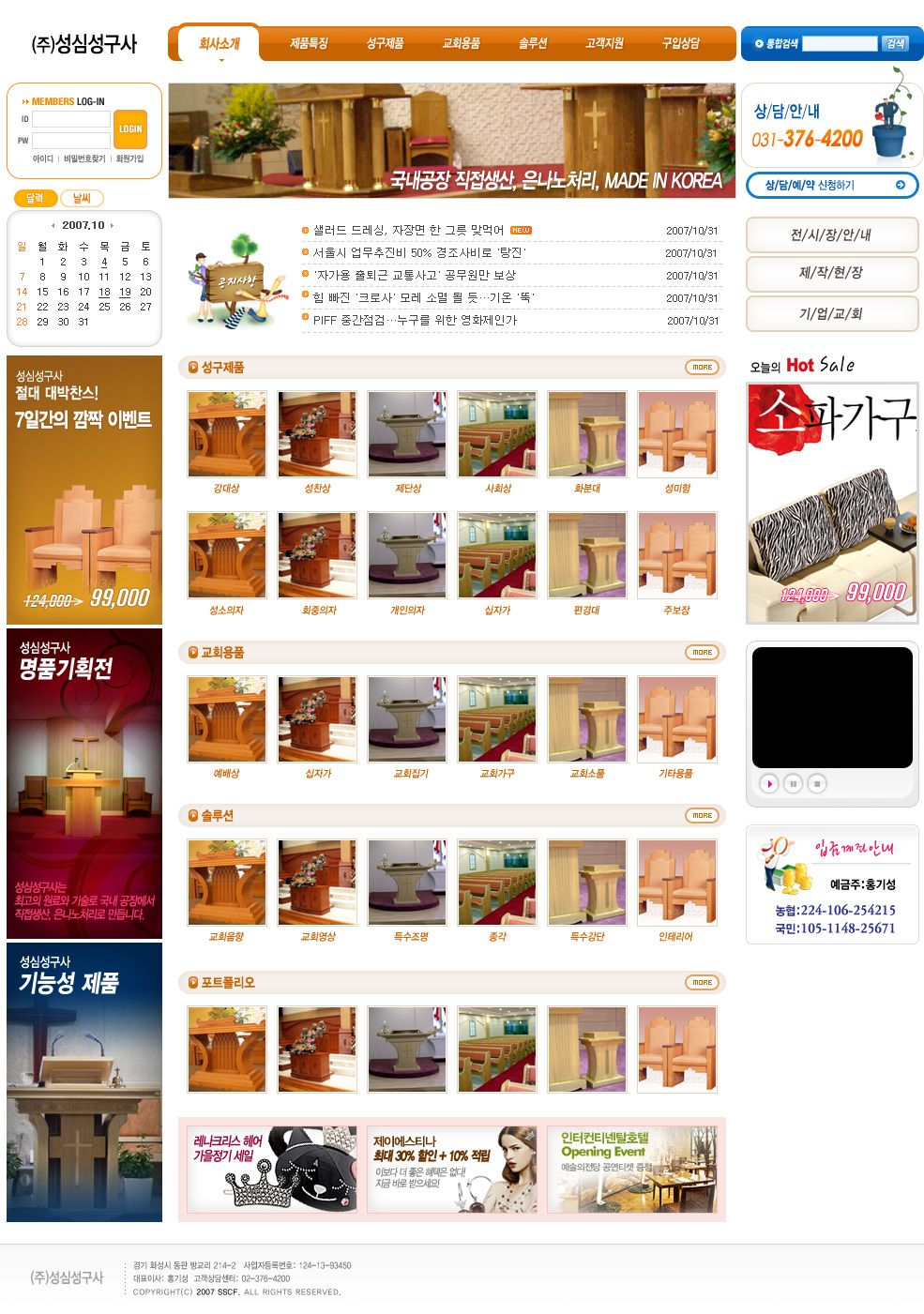
Task: Tap the ID input field
Action: pos(71,120)
